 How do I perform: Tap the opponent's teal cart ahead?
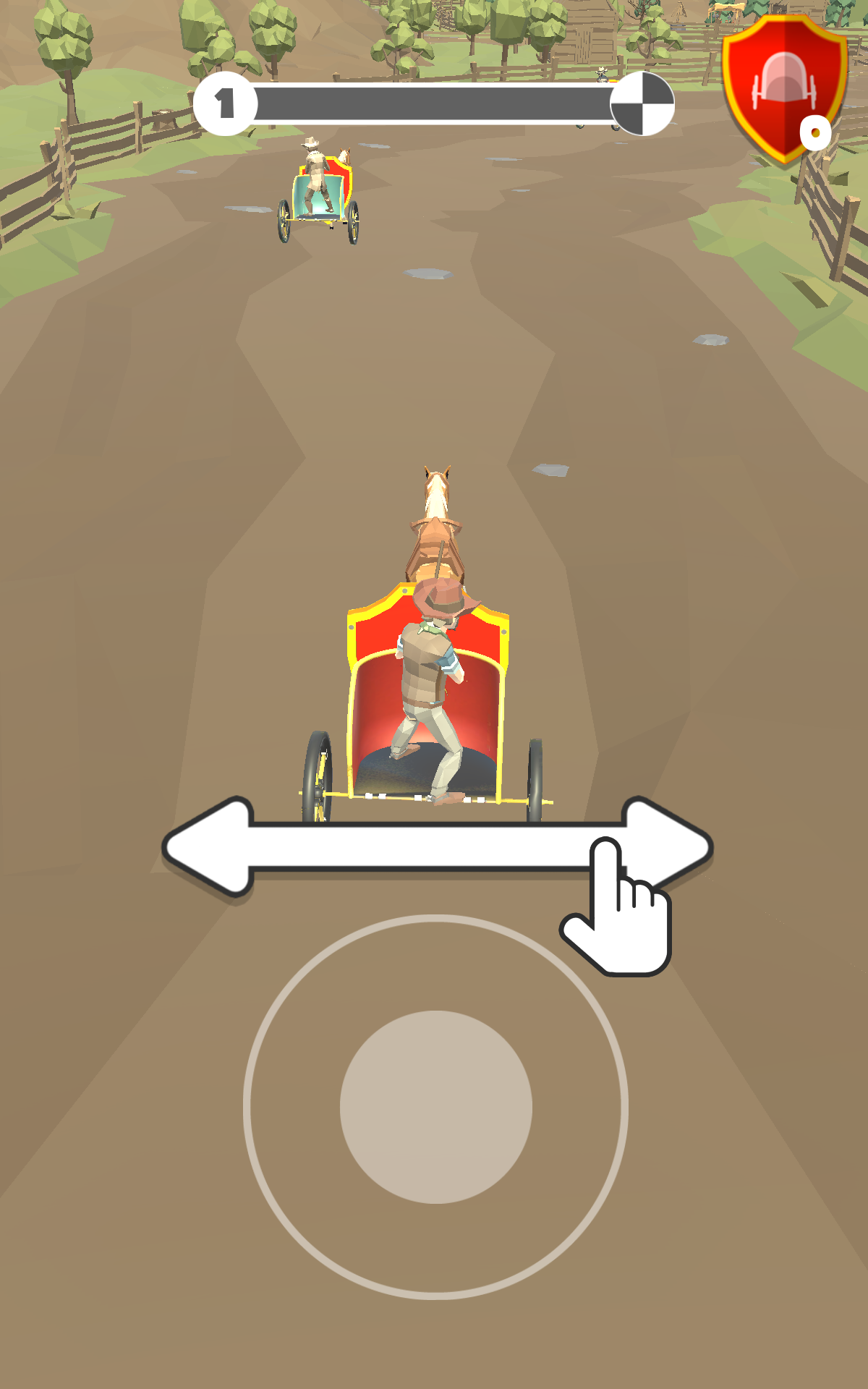coord(318,195)
